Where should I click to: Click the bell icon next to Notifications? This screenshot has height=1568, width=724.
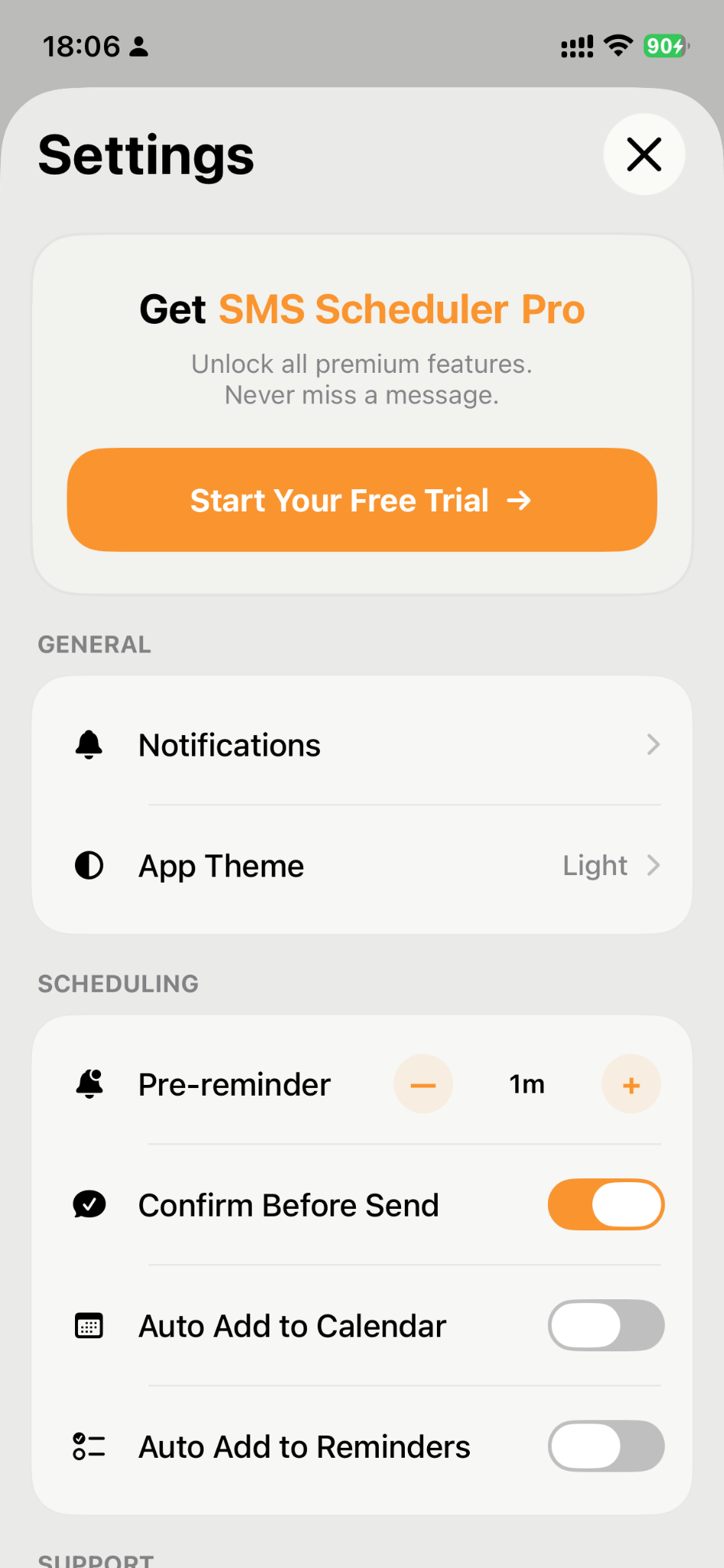(x=88, y=744)
